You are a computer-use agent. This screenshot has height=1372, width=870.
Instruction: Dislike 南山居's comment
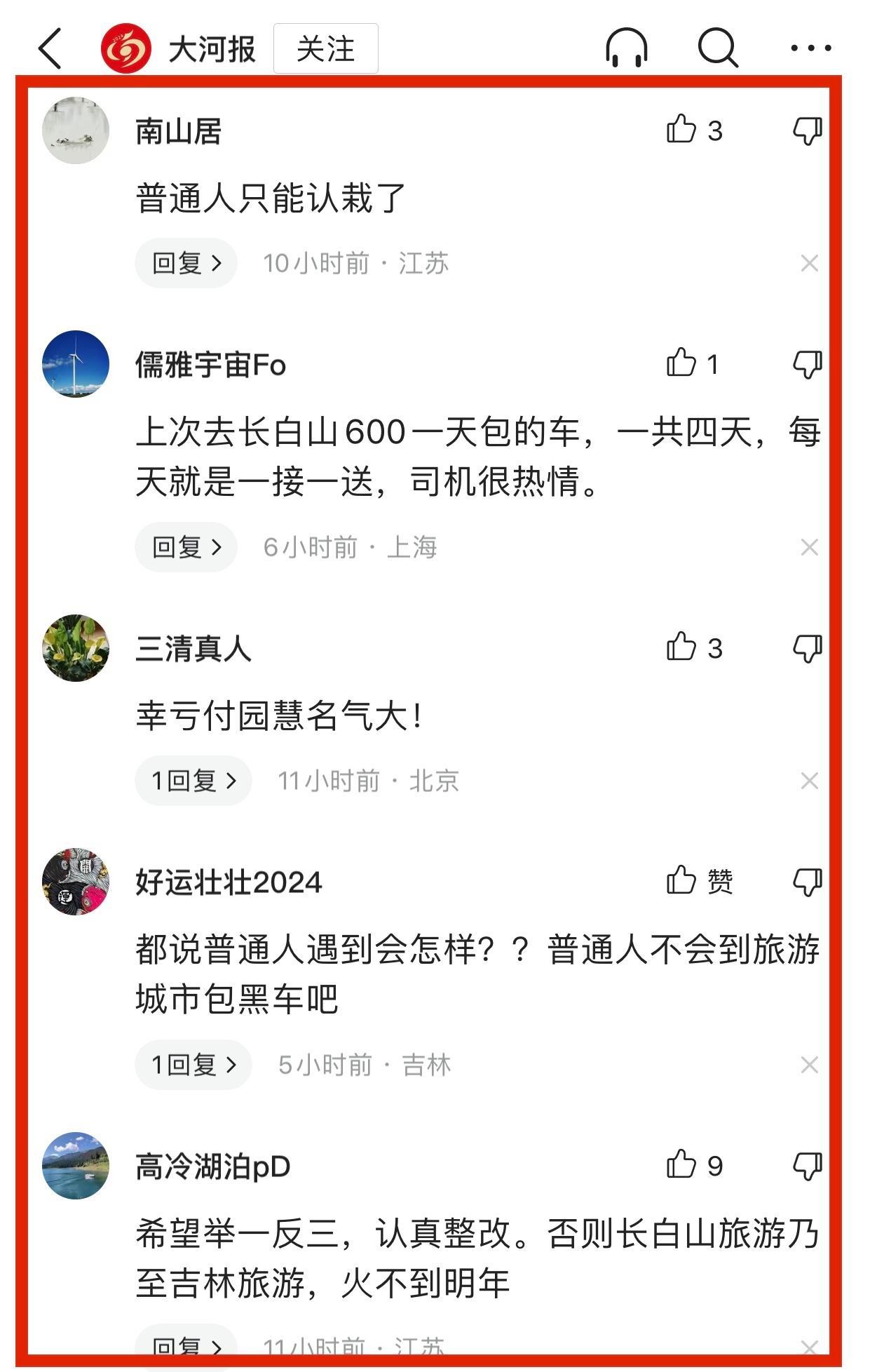[x=807, y=130]
